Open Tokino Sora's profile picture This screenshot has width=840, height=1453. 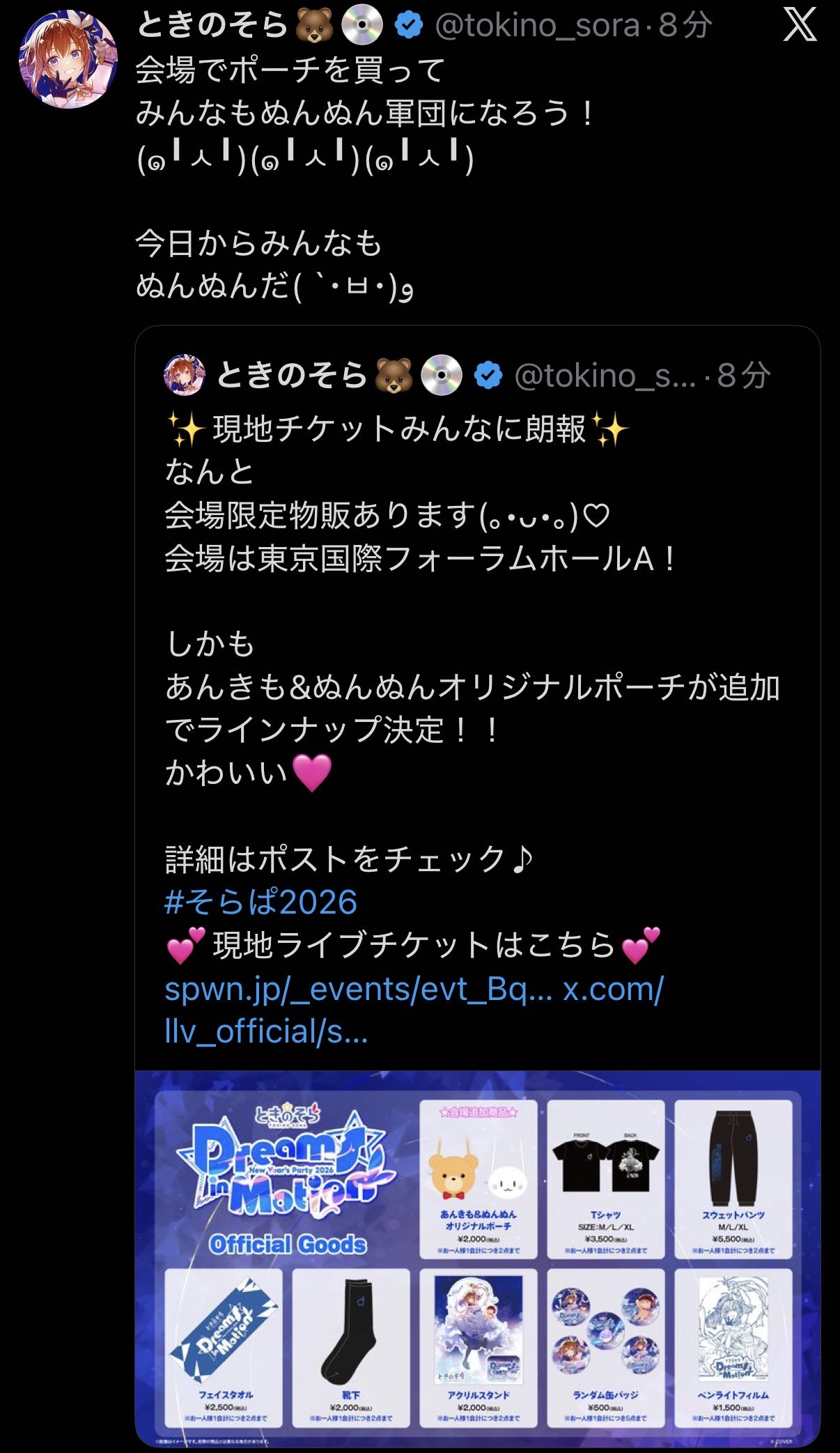tap(68, 59)
